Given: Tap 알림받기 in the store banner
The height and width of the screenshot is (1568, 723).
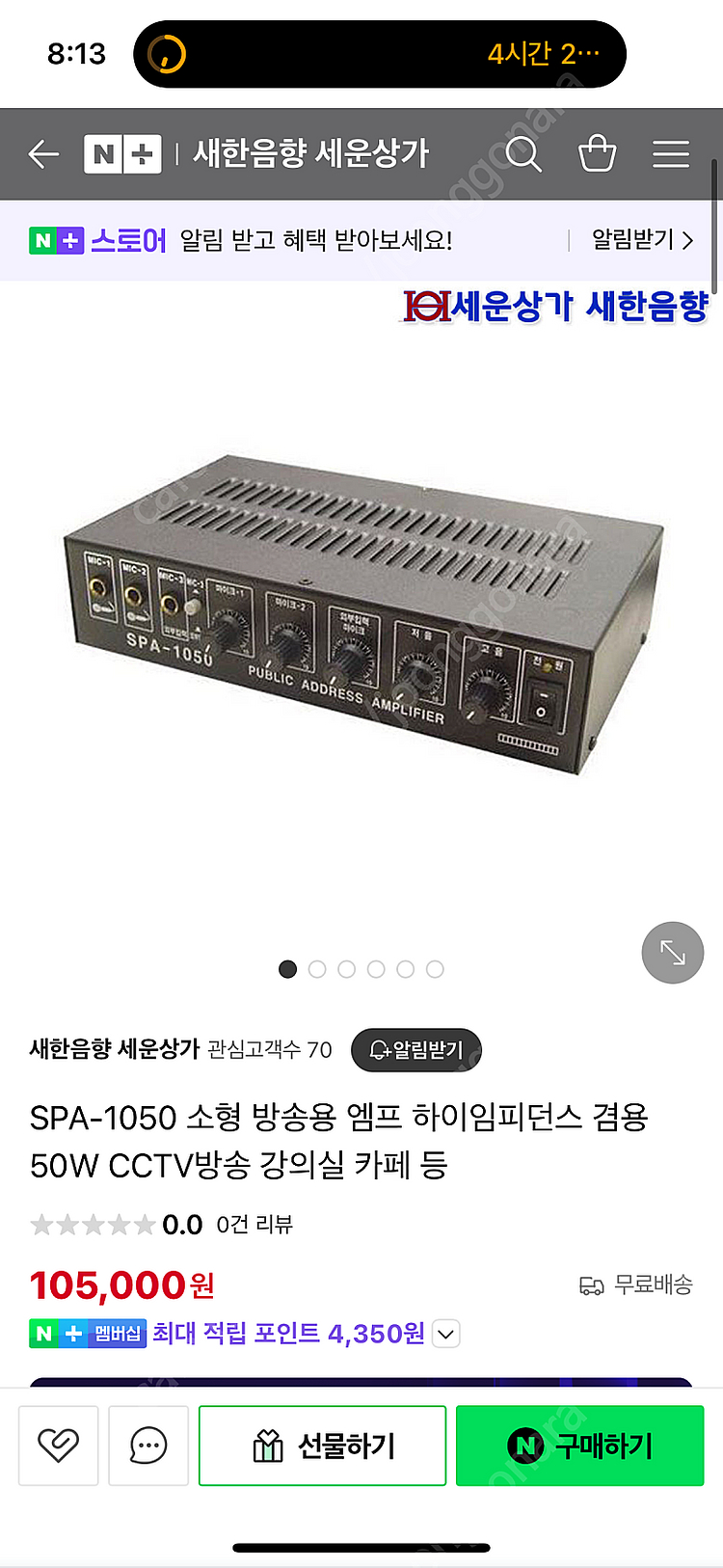Looking at the screenshot, I should [x=642, y=240].
